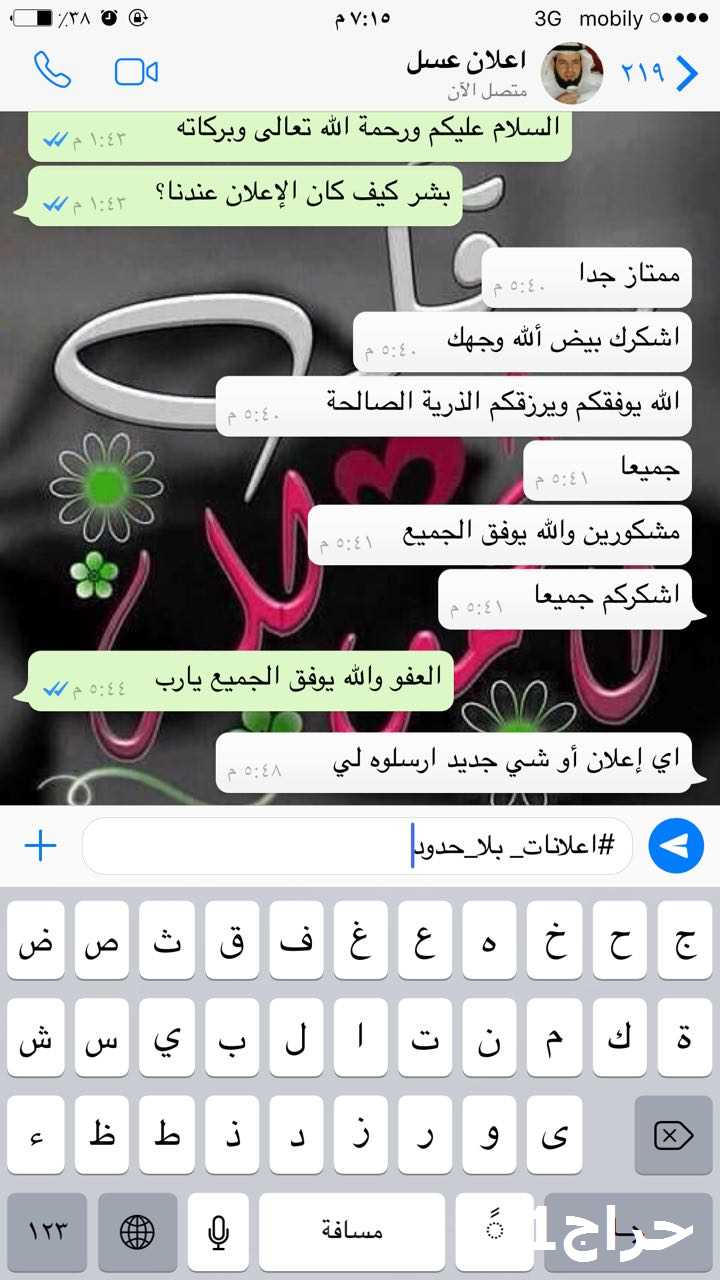
Task: Send the typed hashtag message
Action: tap(676, 846)
